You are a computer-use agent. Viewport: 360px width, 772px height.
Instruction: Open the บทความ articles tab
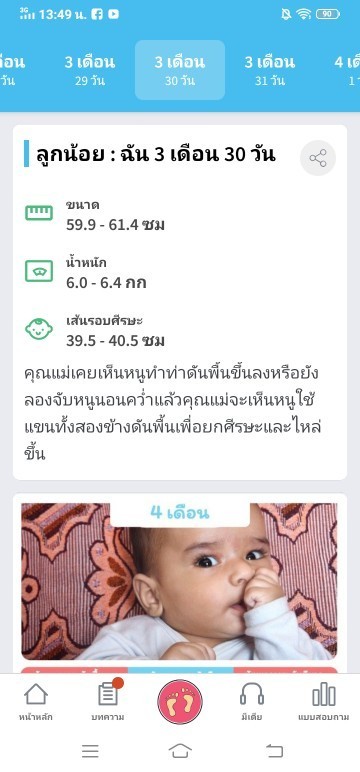108,703
